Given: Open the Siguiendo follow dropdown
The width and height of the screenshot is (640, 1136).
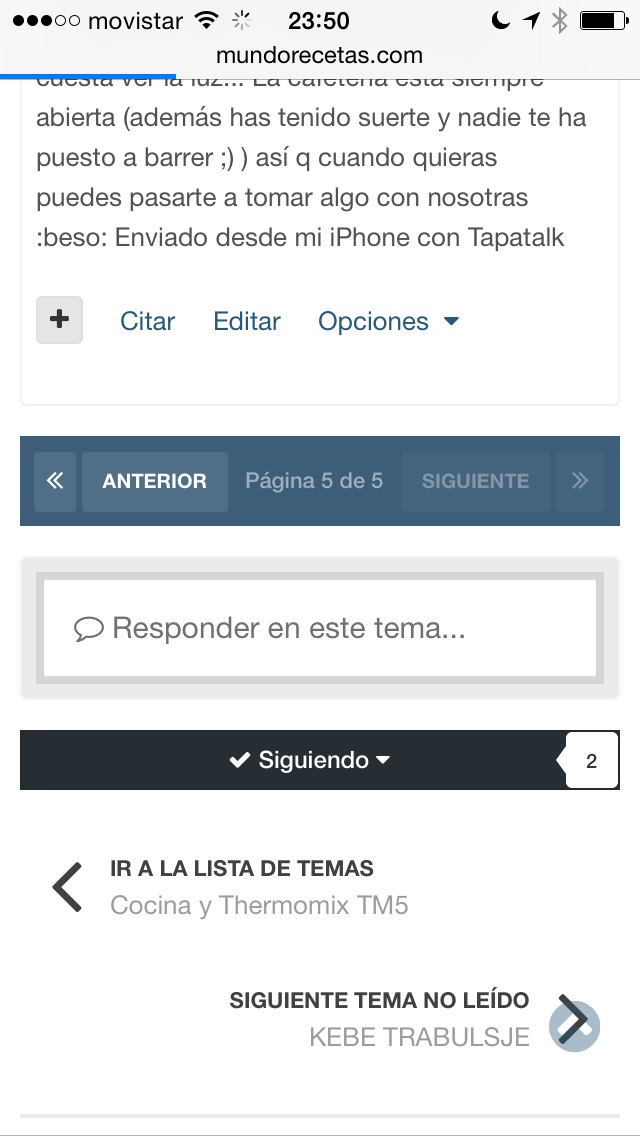Looking at the screenshot, I should (x=310, y=760).
